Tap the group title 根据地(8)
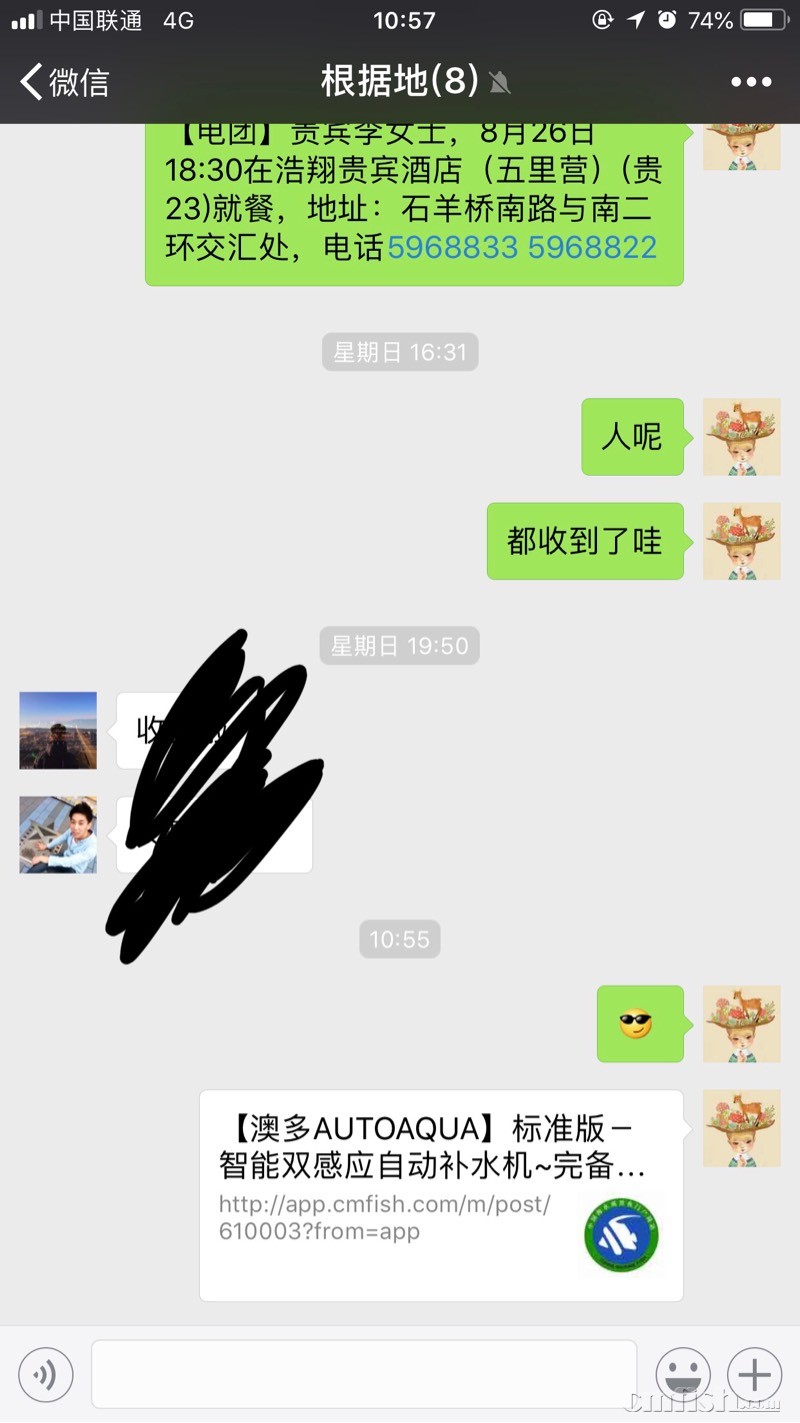Viewport: 800px width, 1423px height. pos(400,82)
